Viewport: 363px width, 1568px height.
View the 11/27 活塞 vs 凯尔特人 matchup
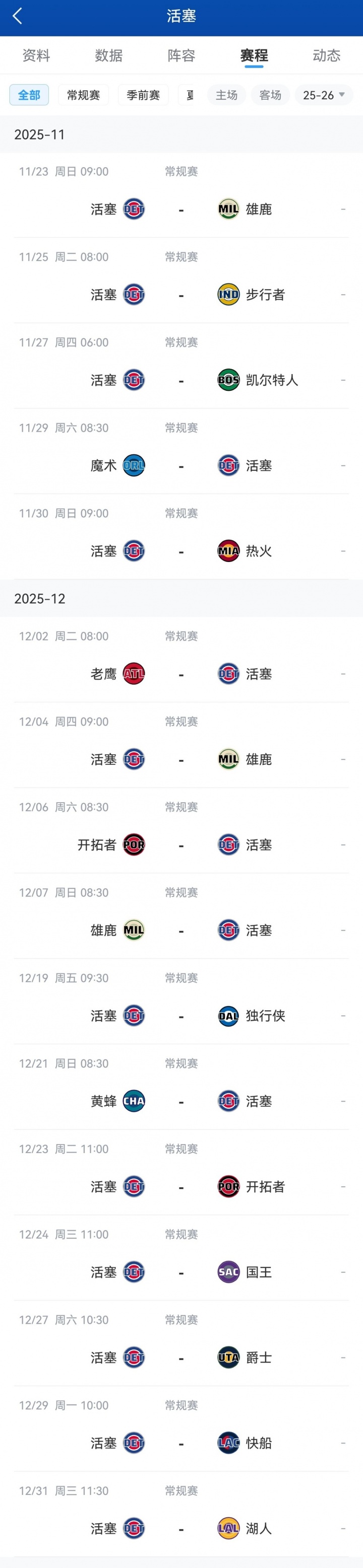click(181, 381)
